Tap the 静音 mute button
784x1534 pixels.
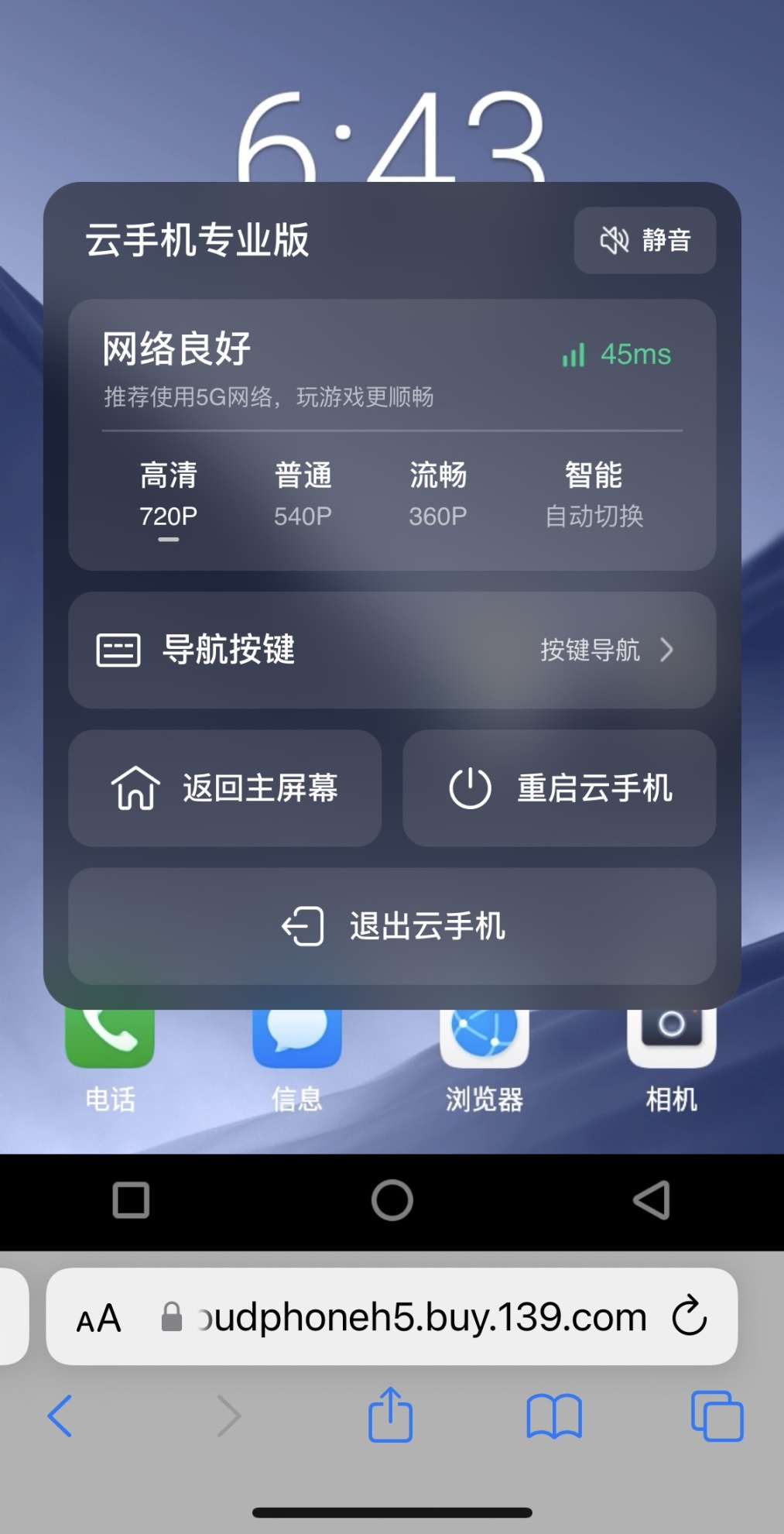[x=644, y=240]
